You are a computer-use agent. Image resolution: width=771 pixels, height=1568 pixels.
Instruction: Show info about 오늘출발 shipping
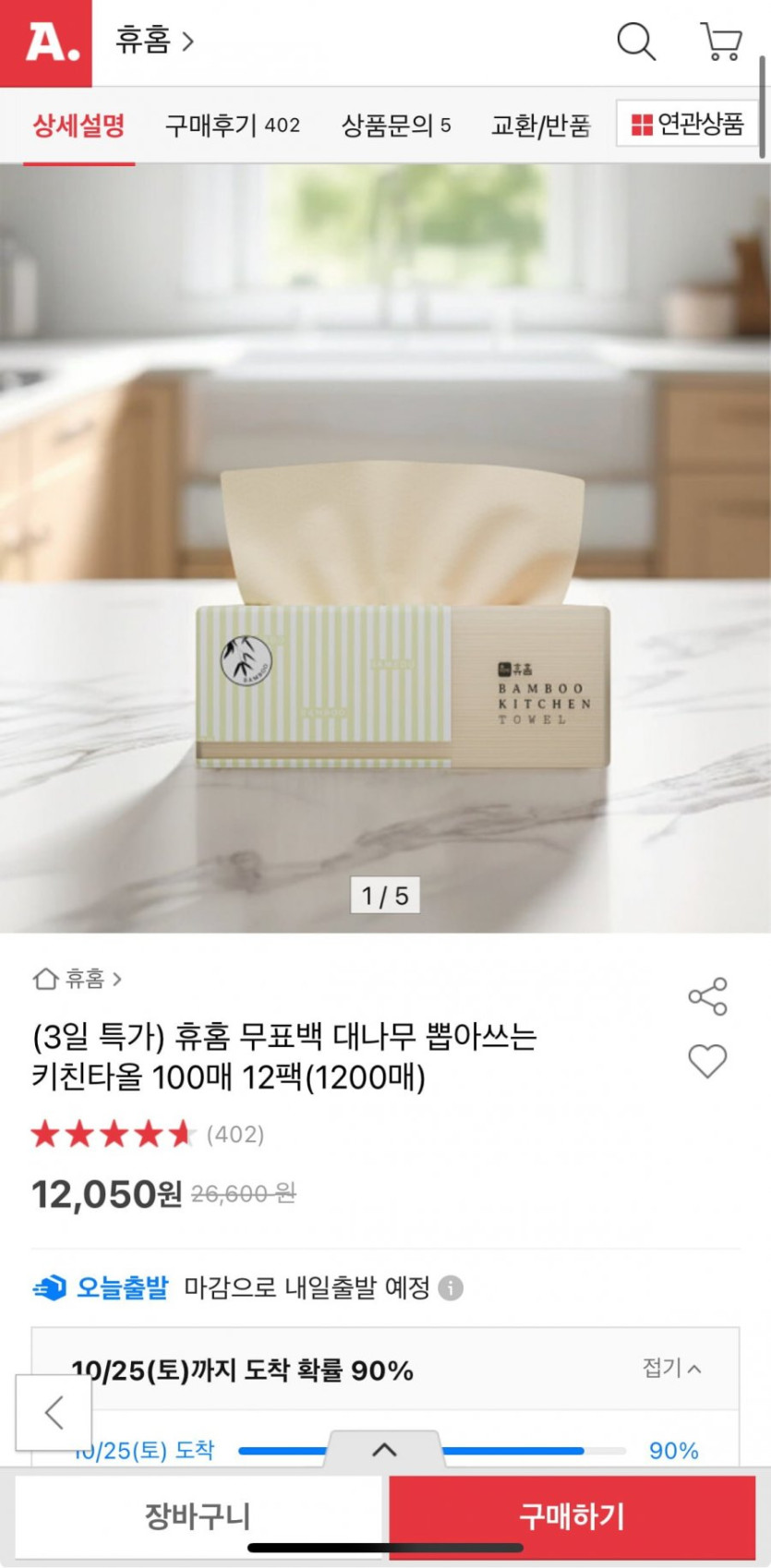(451, 1287)
